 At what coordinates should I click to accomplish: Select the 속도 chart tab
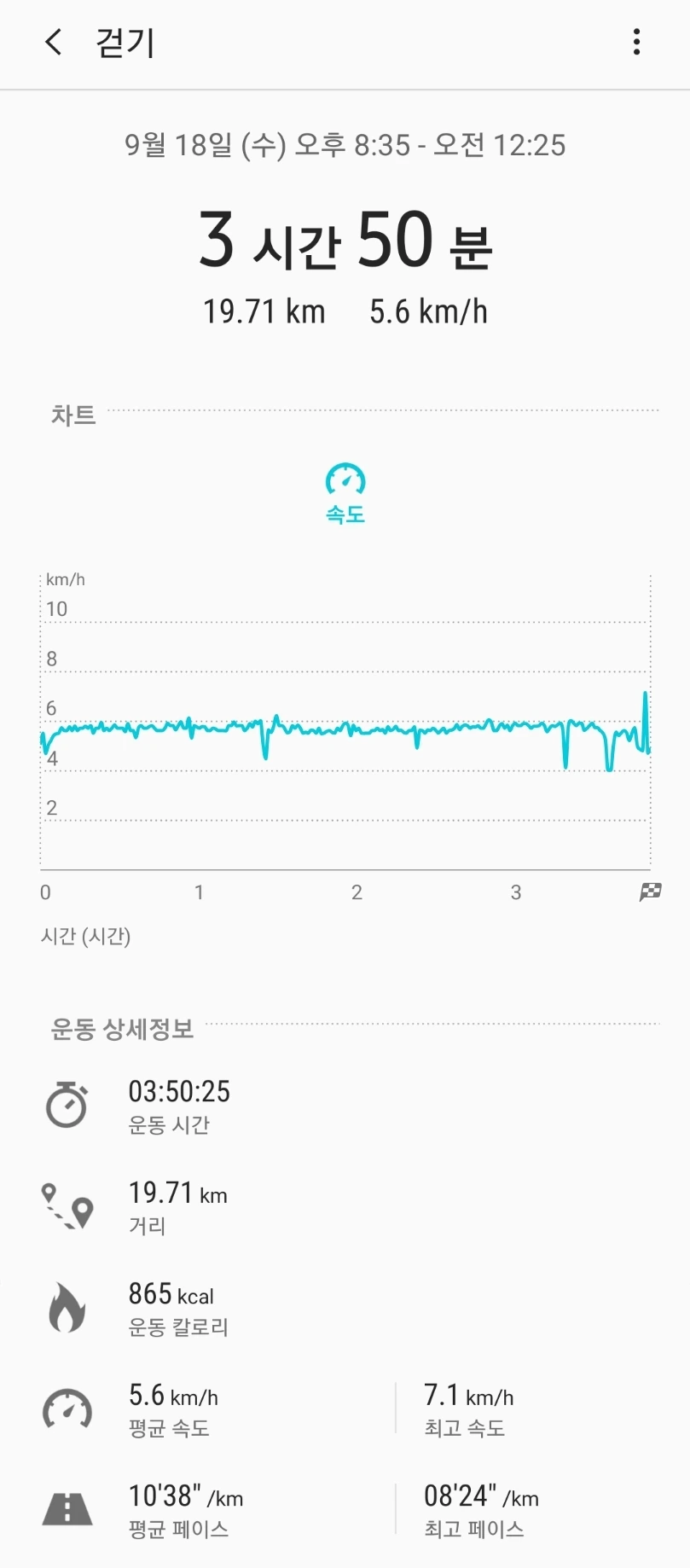click(345, 493)
